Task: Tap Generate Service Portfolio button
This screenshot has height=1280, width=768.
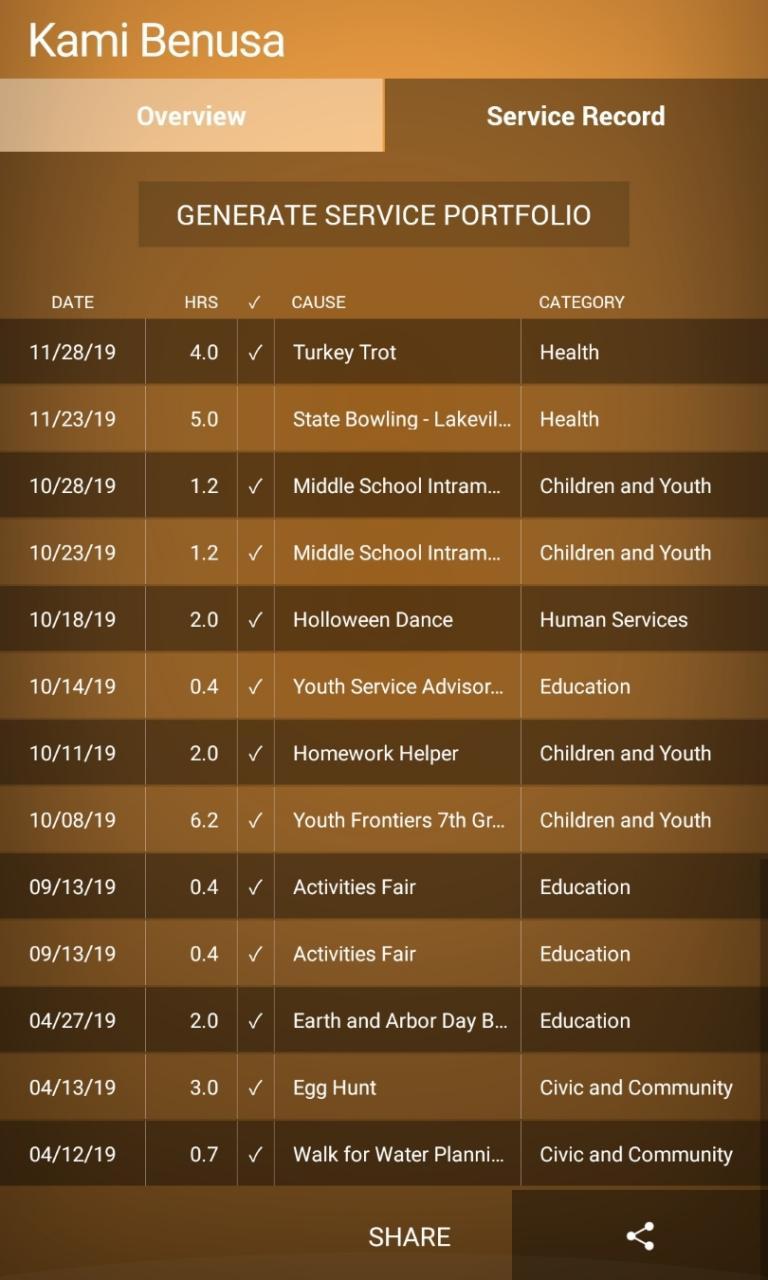Action: (x=383, y=215)
